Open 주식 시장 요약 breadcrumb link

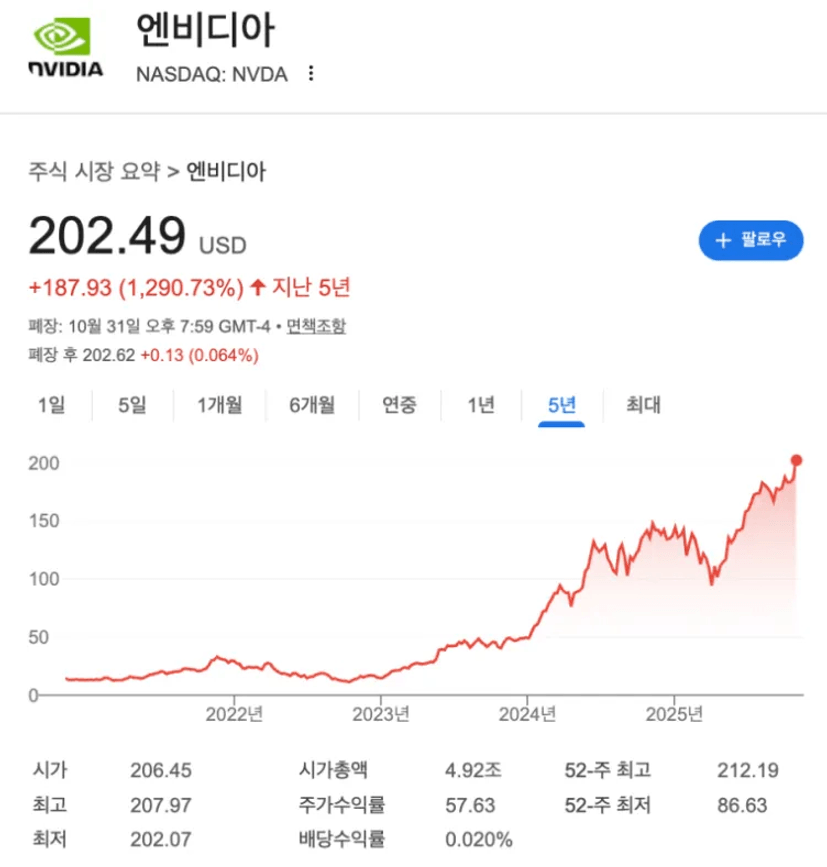click(x=94, y=171)
